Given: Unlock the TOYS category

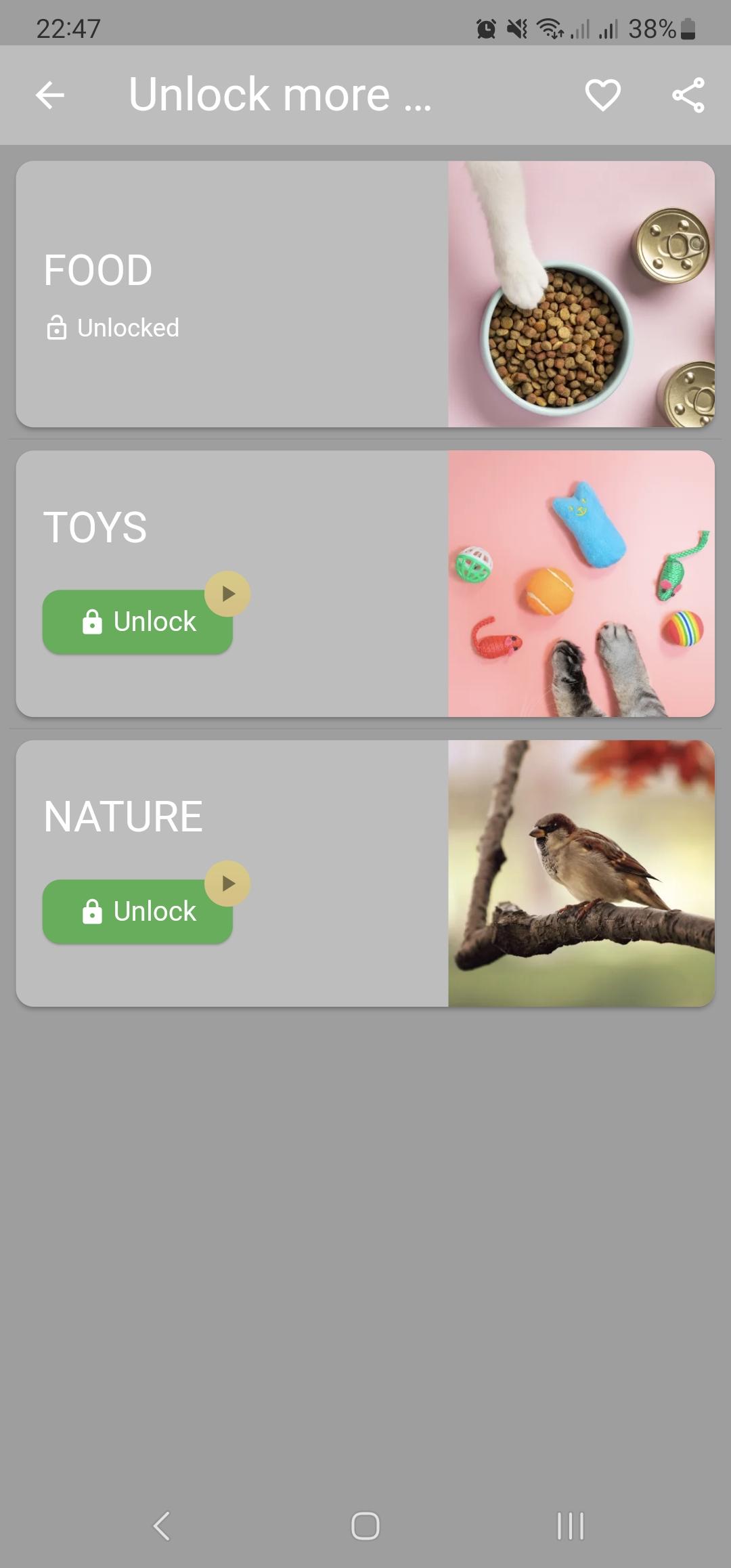Looking at the screenshot, I should pyautogui.click(x=137, y=622).
